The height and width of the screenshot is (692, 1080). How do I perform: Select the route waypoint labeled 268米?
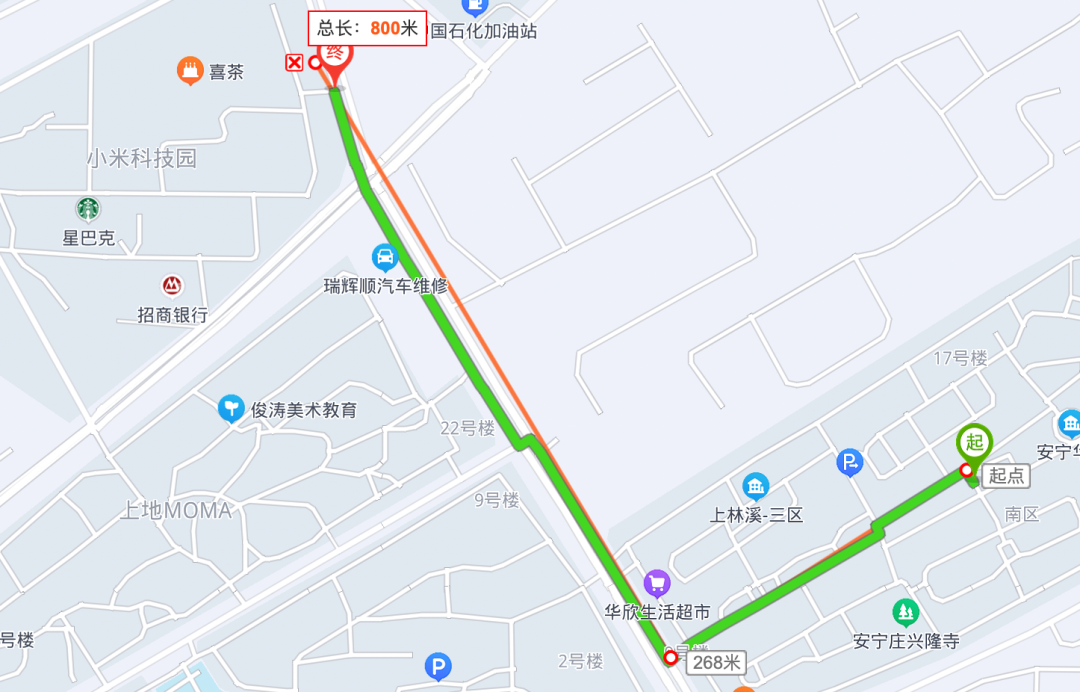point(670,658)
